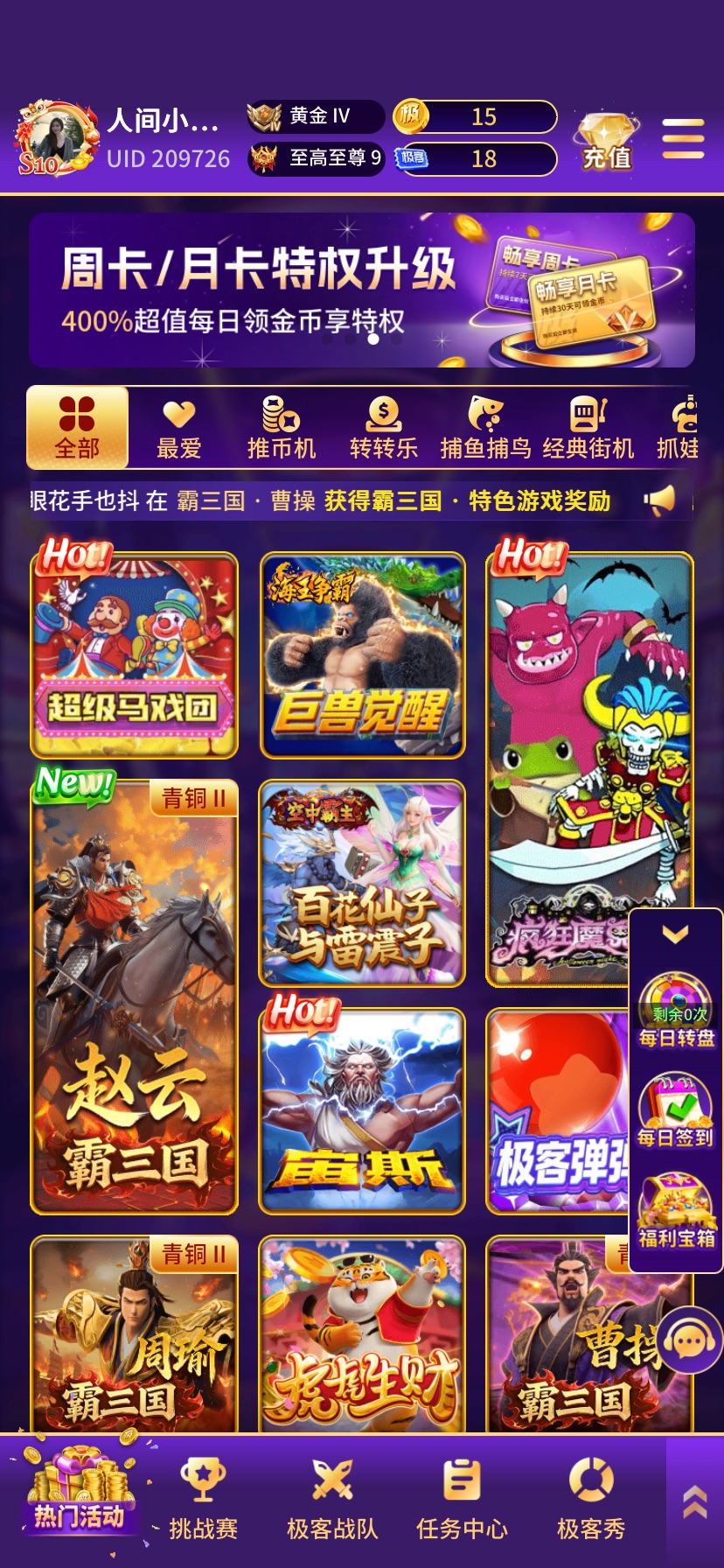Open the 福利宝箱 treasure box
This screenshot has height=1568, width=724.
(x=676, y=1212)
